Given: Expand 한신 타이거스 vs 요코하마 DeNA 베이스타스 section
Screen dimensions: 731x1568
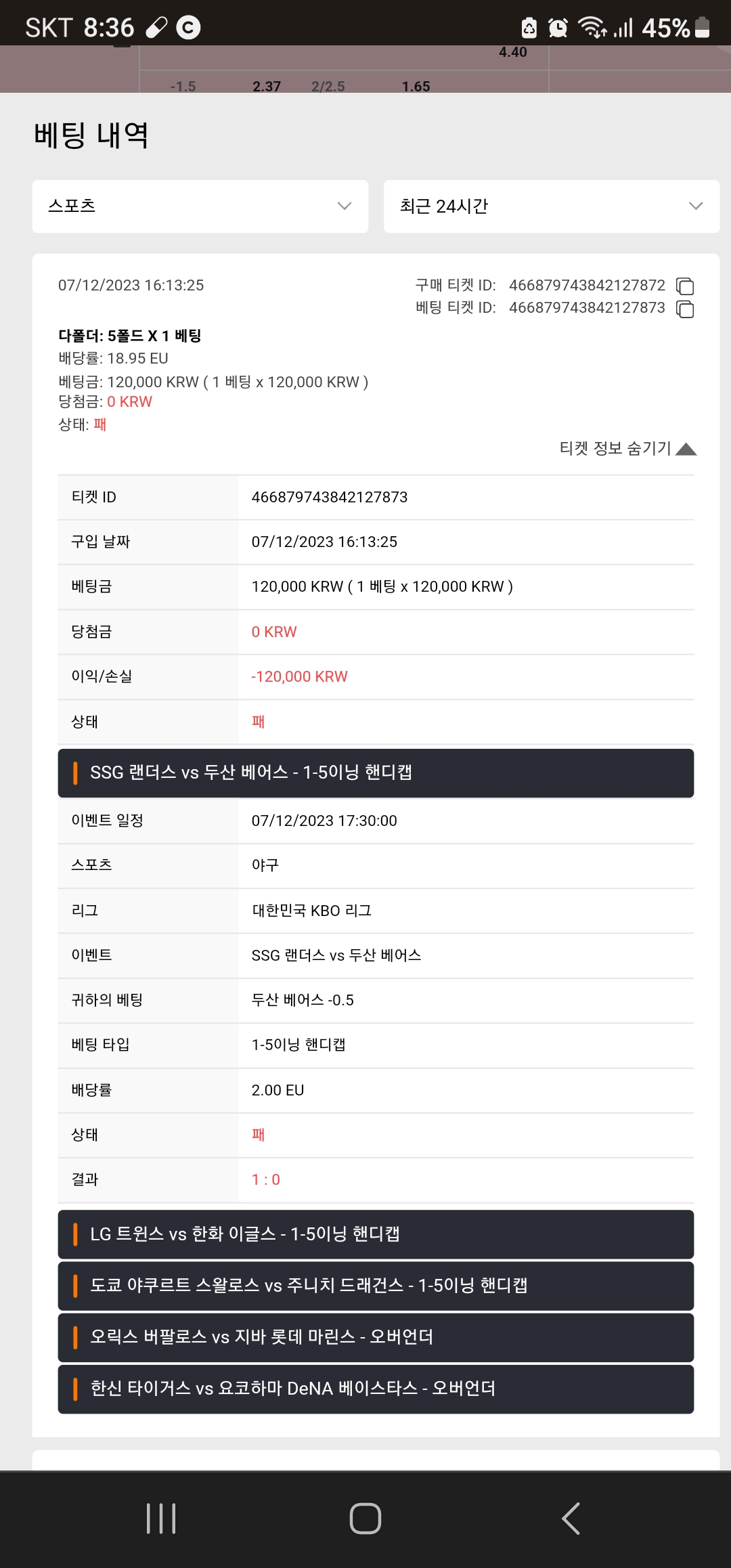Looking at the screenshot, I should [x=376, y=1389].
